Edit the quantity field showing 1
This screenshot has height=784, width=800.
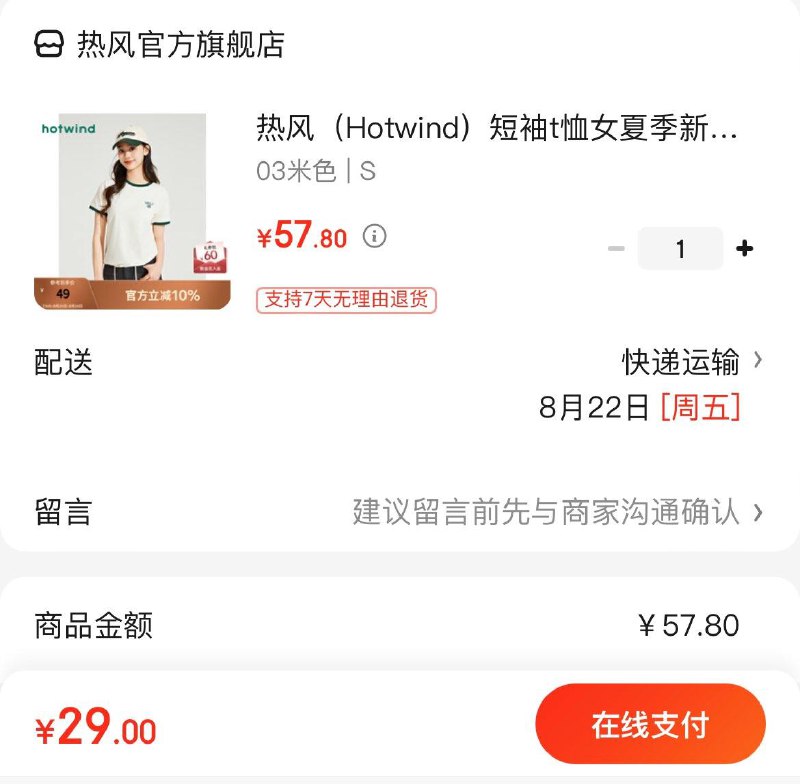tap(680, 249)
